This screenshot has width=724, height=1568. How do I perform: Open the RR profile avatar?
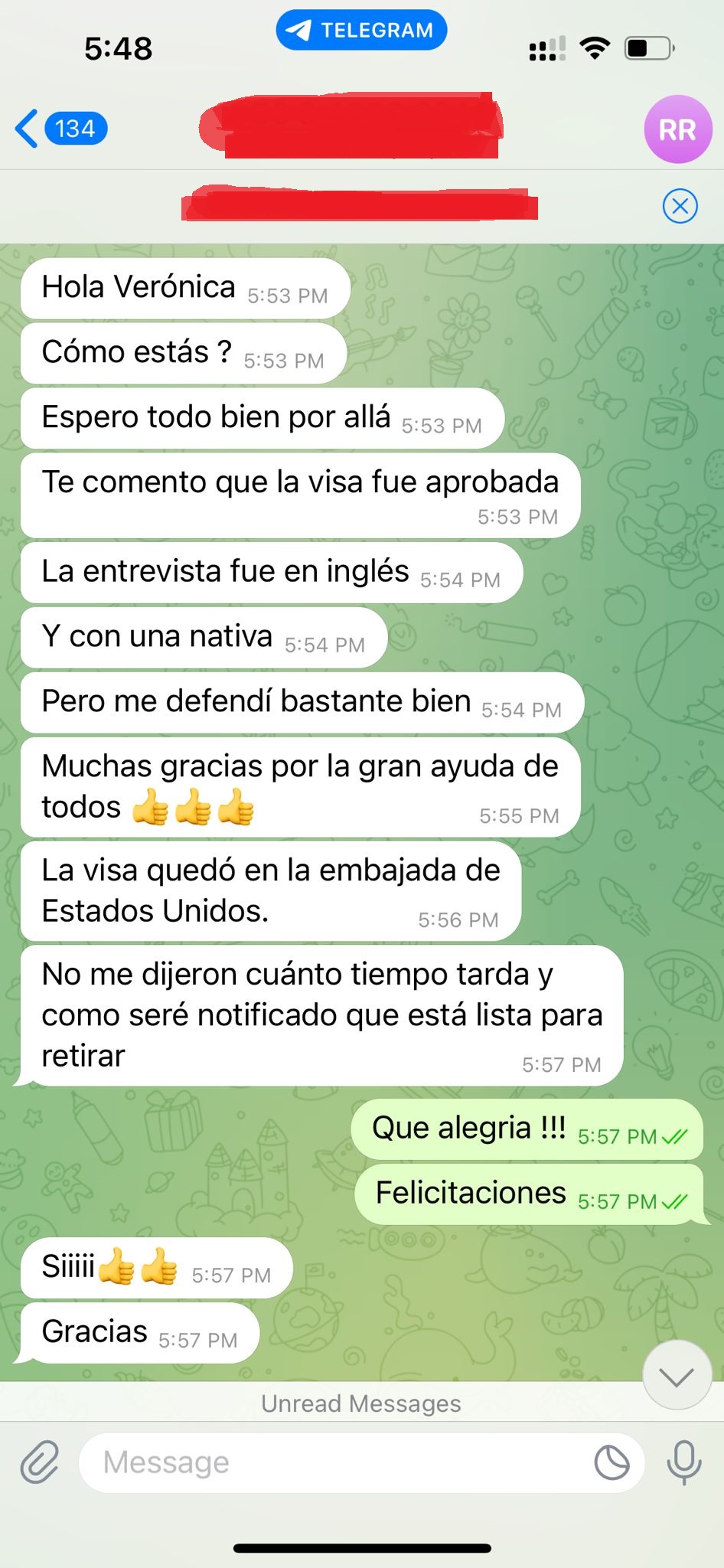(677, 129)
